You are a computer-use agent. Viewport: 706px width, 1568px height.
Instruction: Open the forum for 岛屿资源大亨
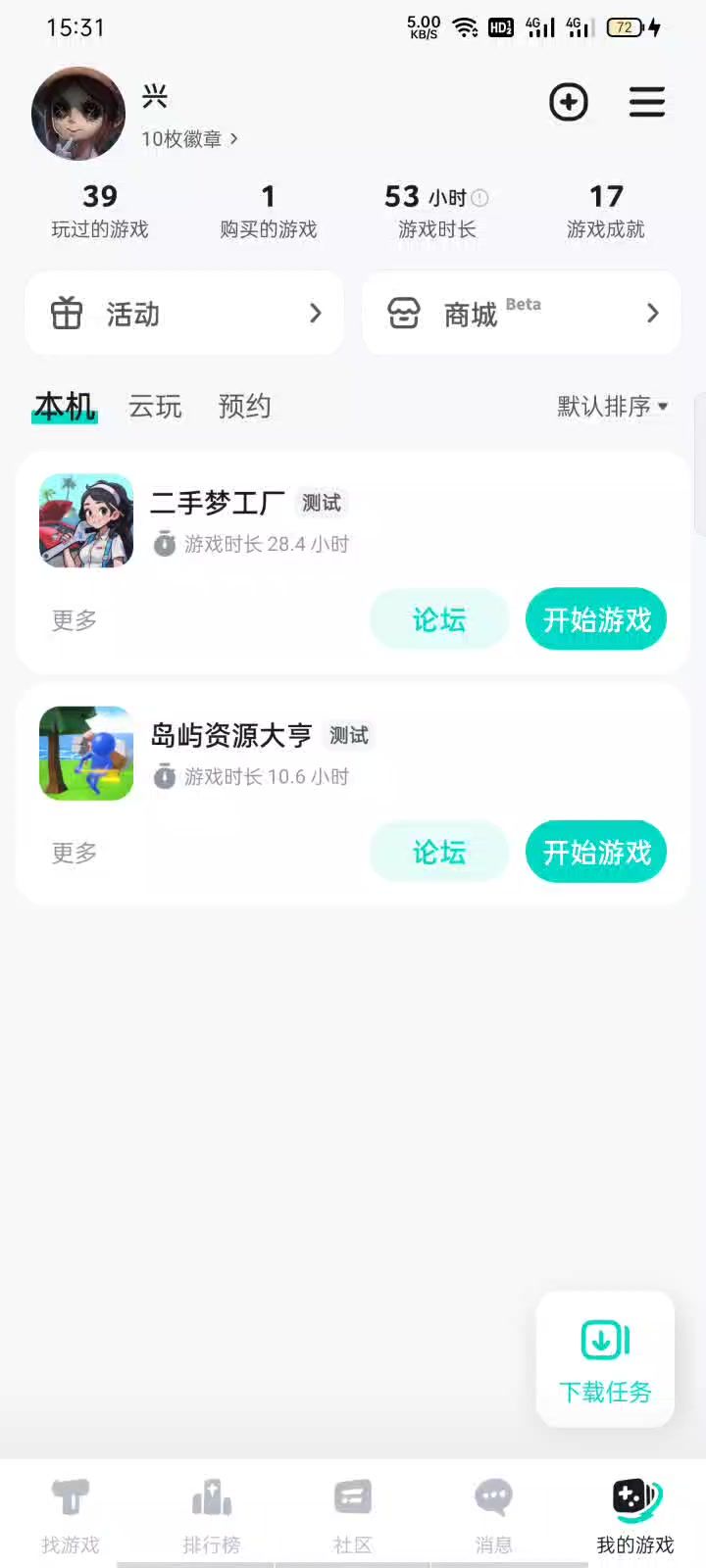click(x=438, y=852)
